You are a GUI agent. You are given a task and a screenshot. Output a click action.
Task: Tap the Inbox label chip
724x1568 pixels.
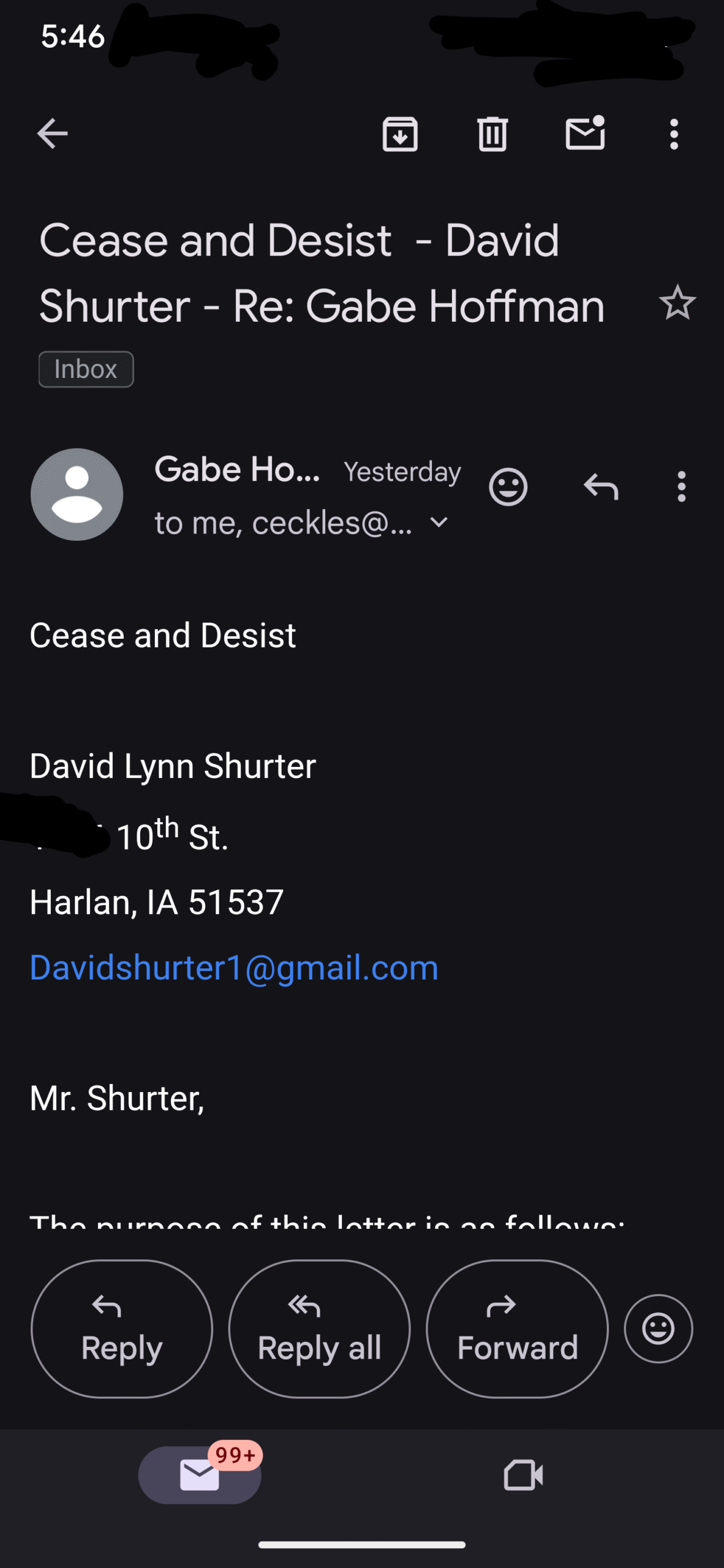86,369
